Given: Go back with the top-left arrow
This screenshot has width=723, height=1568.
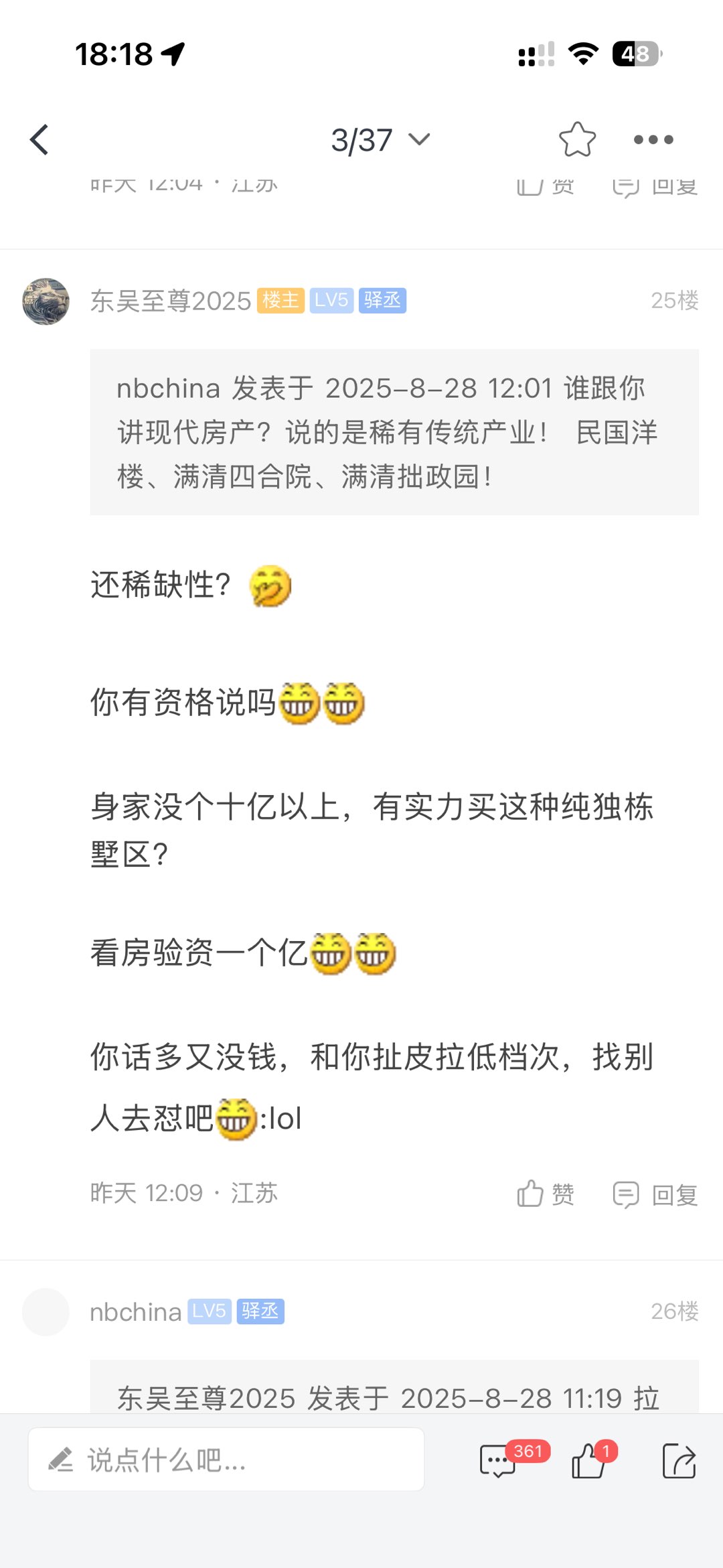Looking at the screenshot, I should point(40,140).
